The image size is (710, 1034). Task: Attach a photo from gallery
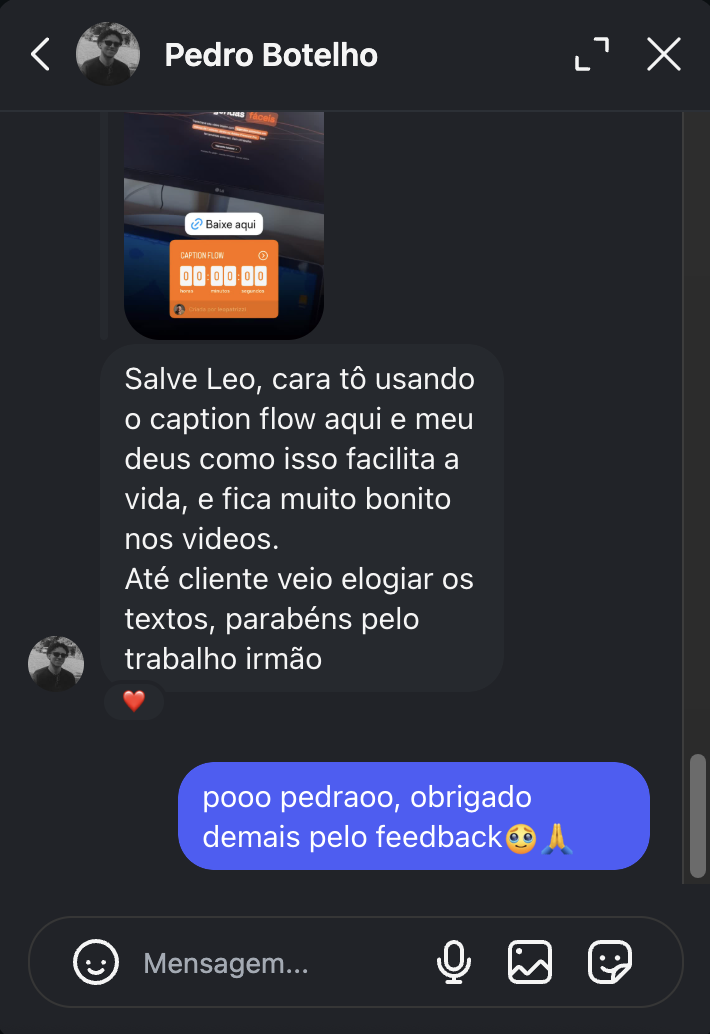530,963
